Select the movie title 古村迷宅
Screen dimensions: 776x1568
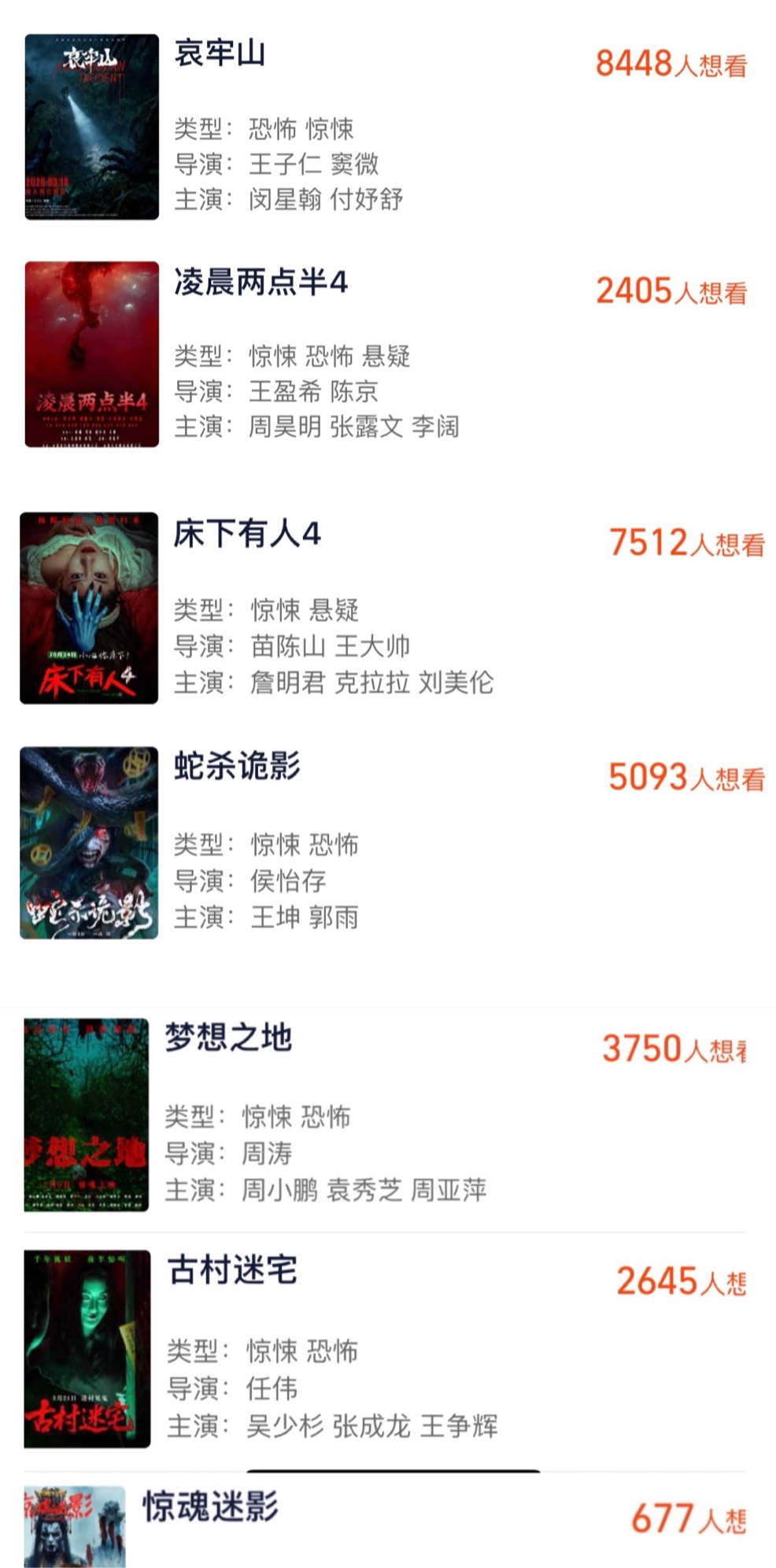[x=232, y=1271]
